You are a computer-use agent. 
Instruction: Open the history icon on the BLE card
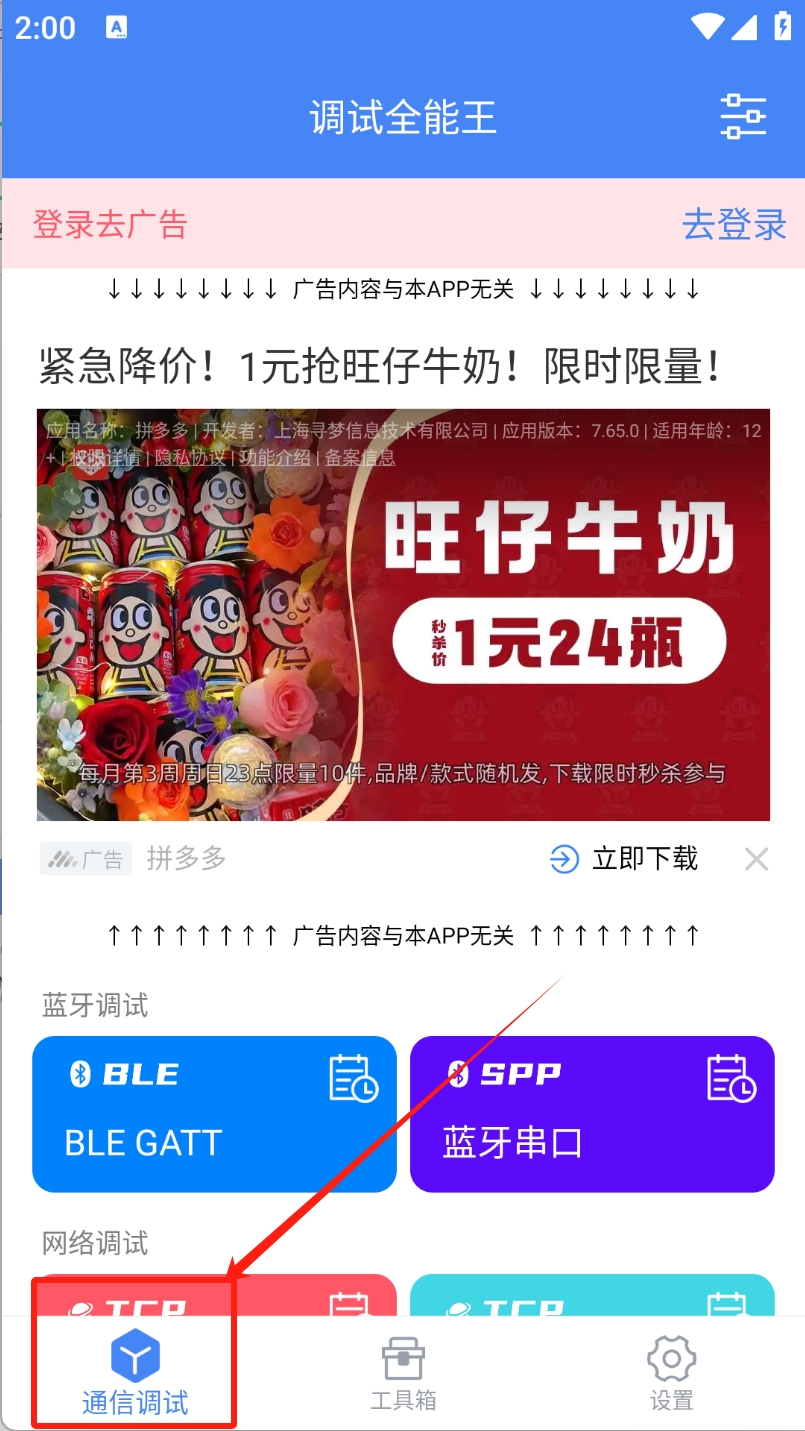tap(353, 1079)
